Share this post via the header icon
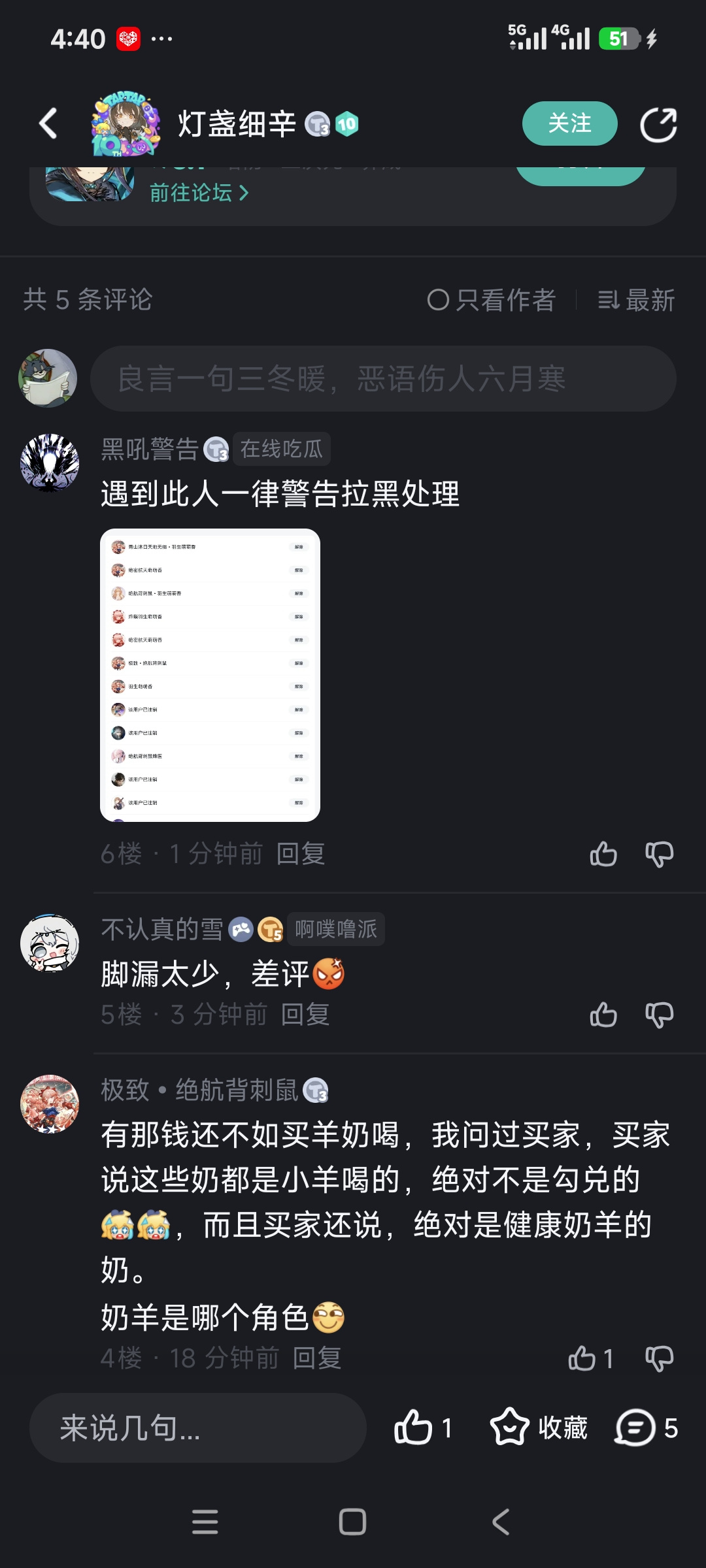The image size is (706, 1568). (x=658, y=124)
